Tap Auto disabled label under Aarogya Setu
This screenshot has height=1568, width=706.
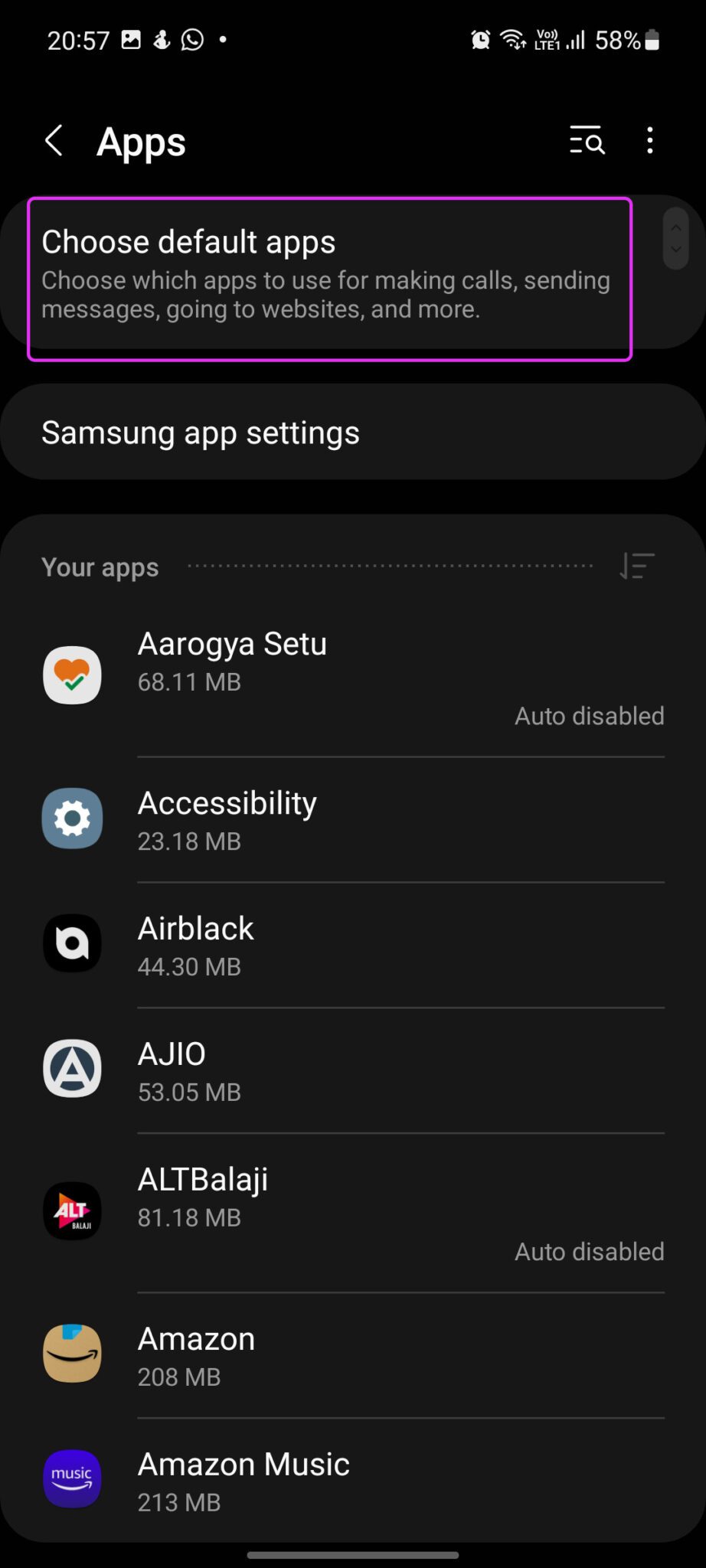588,715
